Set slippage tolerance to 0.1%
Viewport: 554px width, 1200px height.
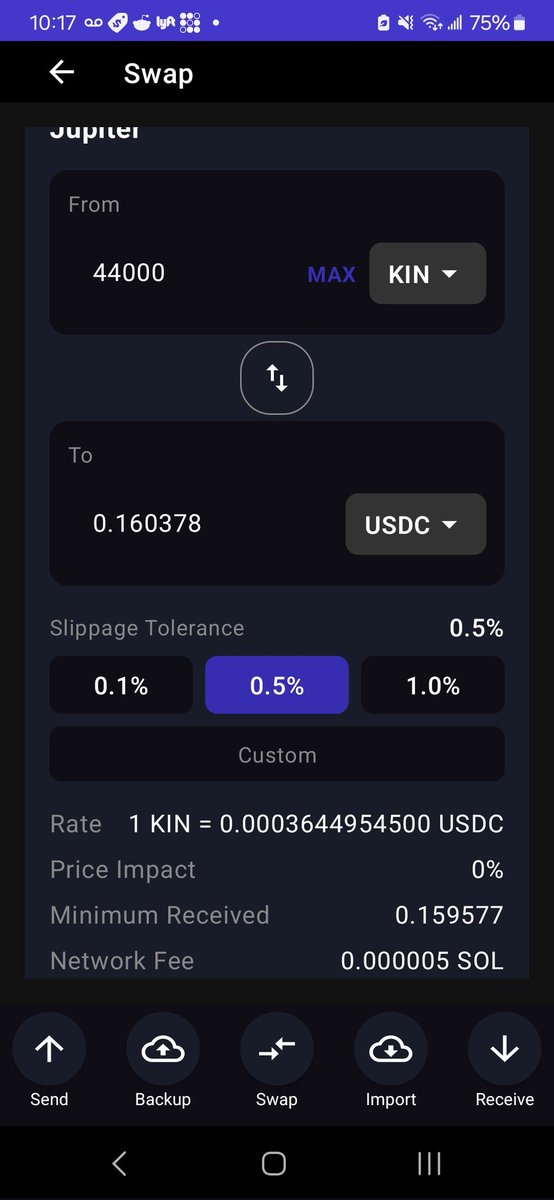[121, 685]
